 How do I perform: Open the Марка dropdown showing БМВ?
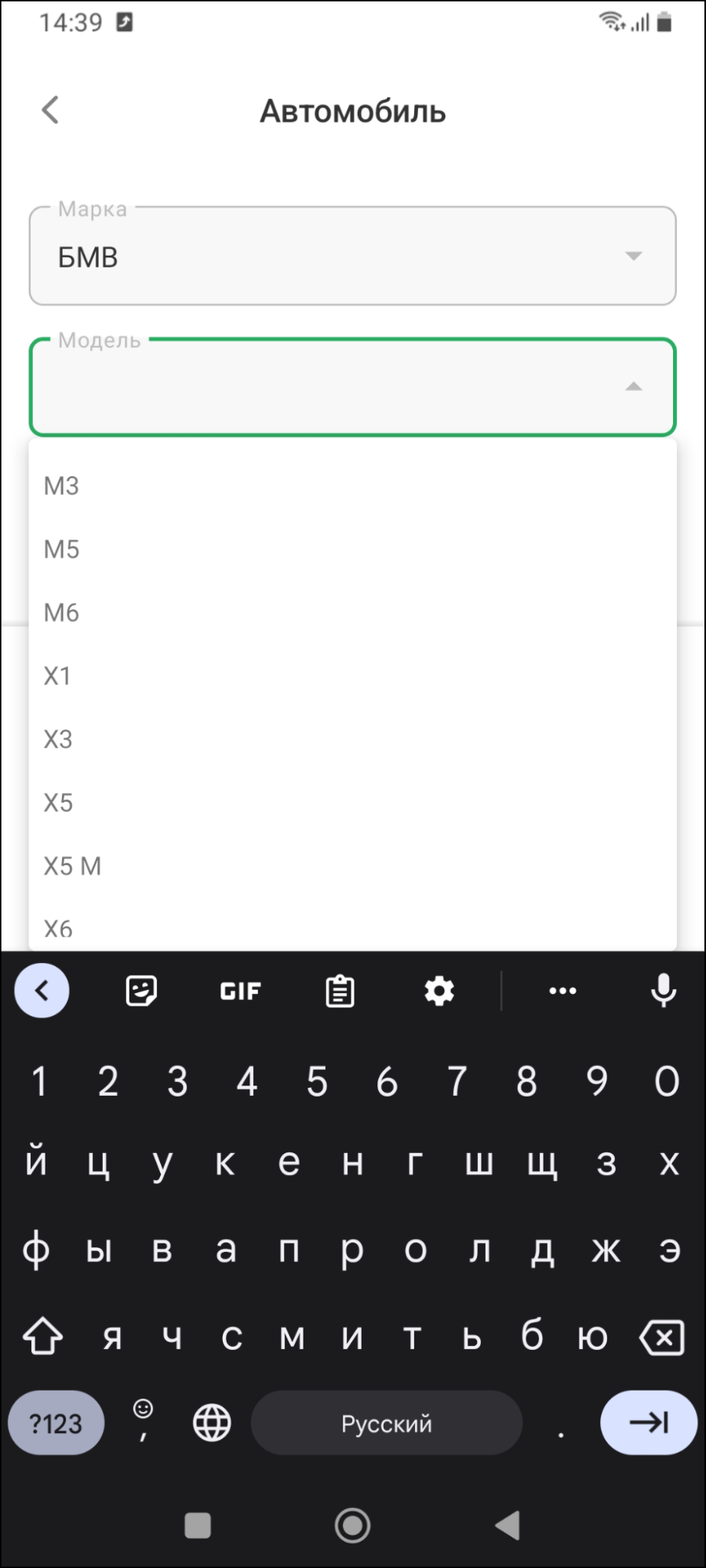tap(352, 256)
